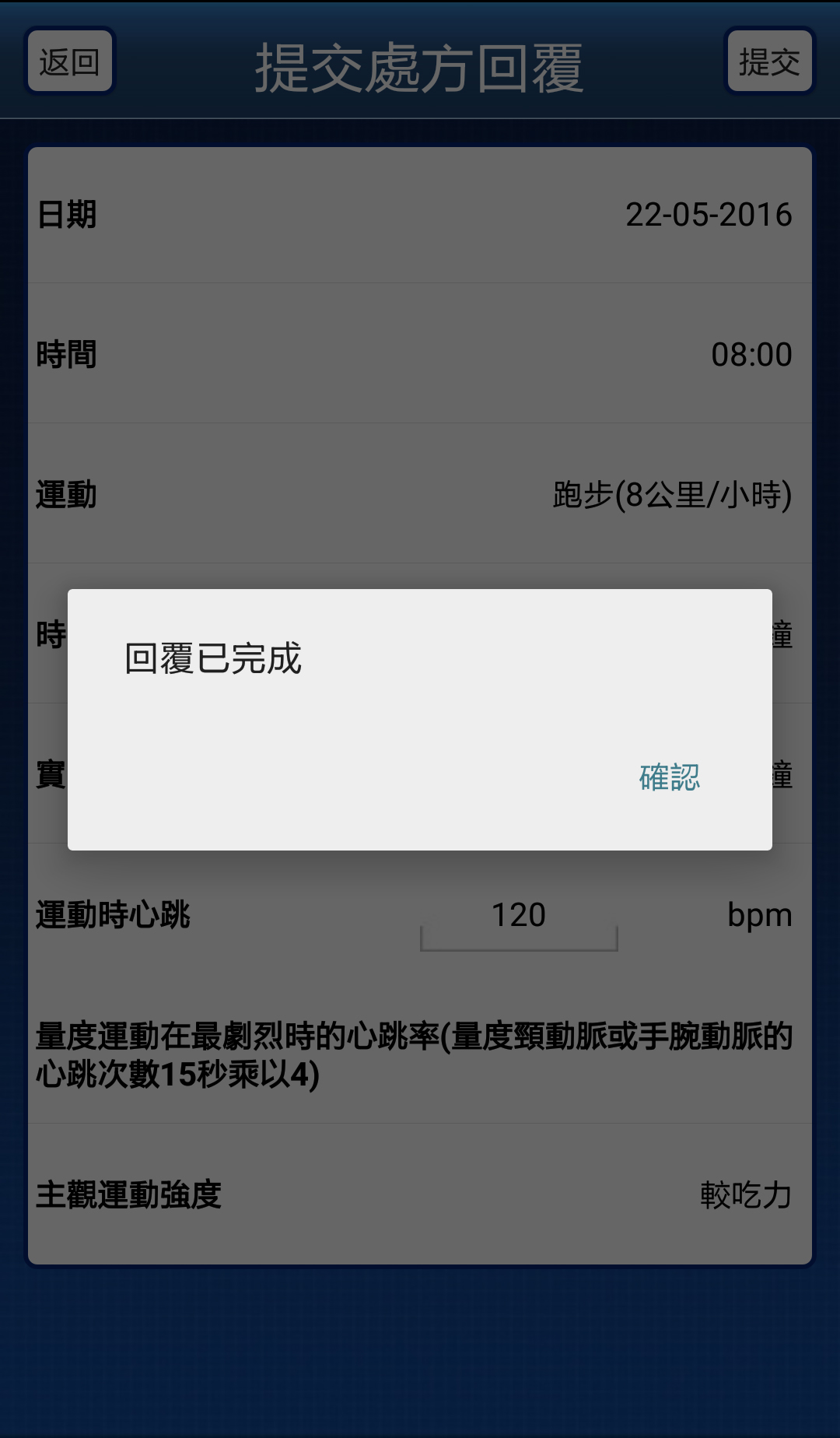This screenshot has width=840, height=1438.
Task: Open the 日期 date row
Action: [x=420, y=215]
